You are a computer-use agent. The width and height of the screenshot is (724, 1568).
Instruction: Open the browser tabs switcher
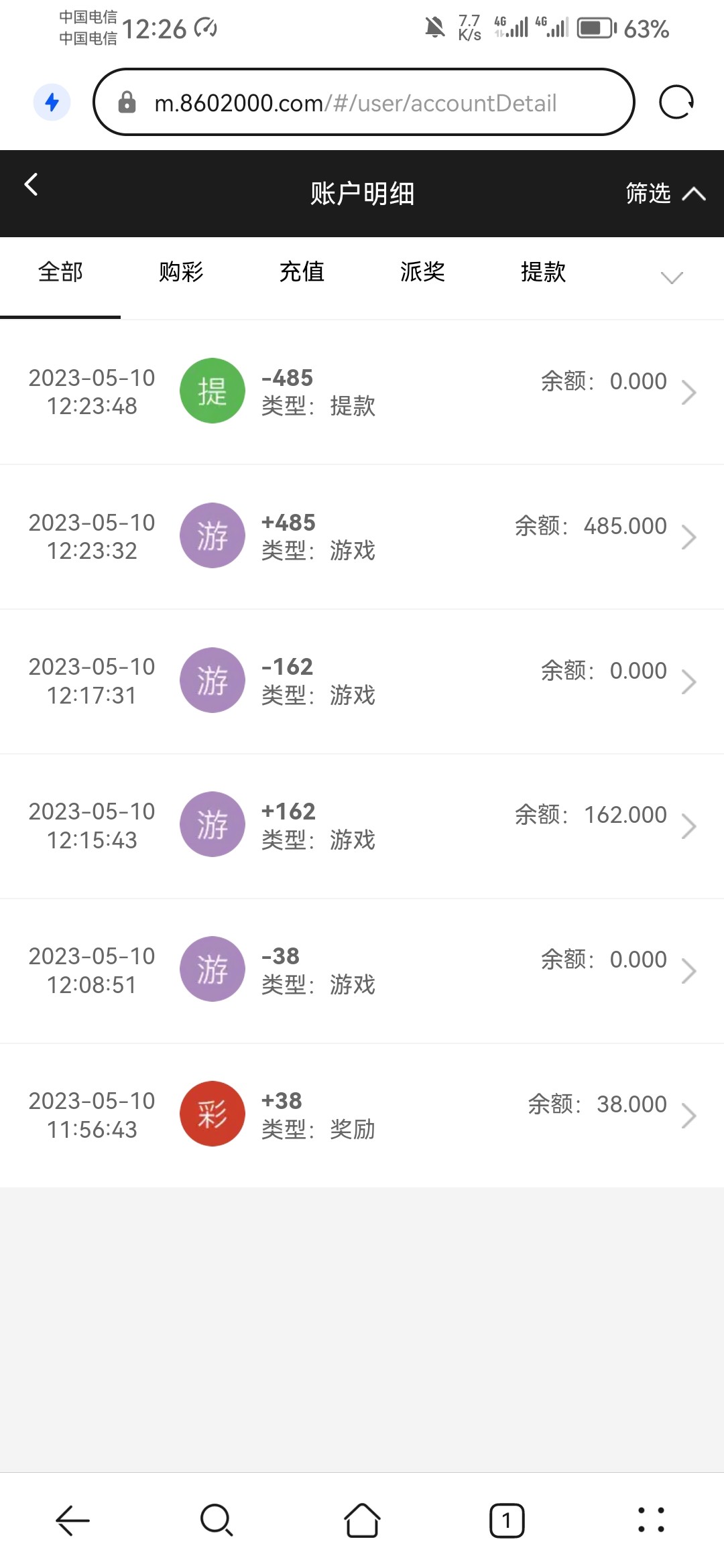pyautogui.click(x=507, y=1520)
